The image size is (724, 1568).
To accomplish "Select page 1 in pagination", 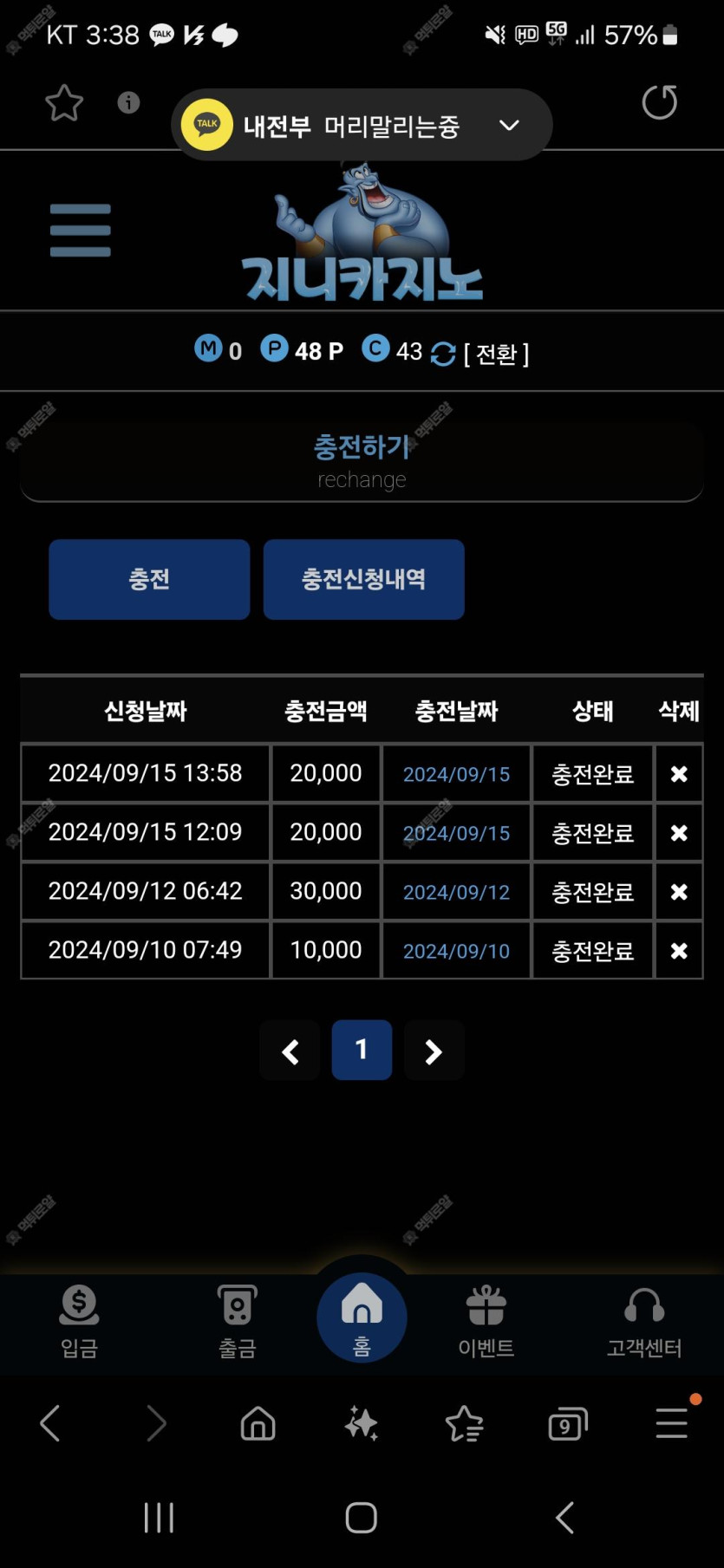I will point(362,1050).
